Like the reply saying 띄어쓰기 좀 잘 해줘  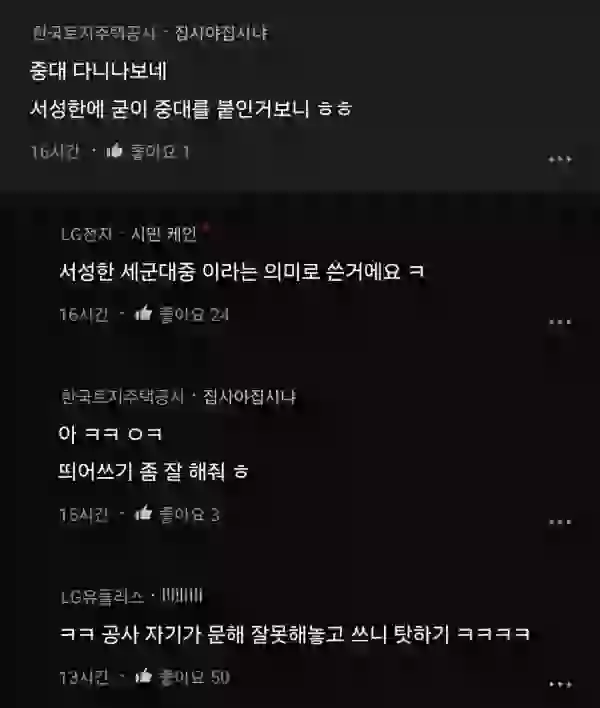tap(143, 514)
